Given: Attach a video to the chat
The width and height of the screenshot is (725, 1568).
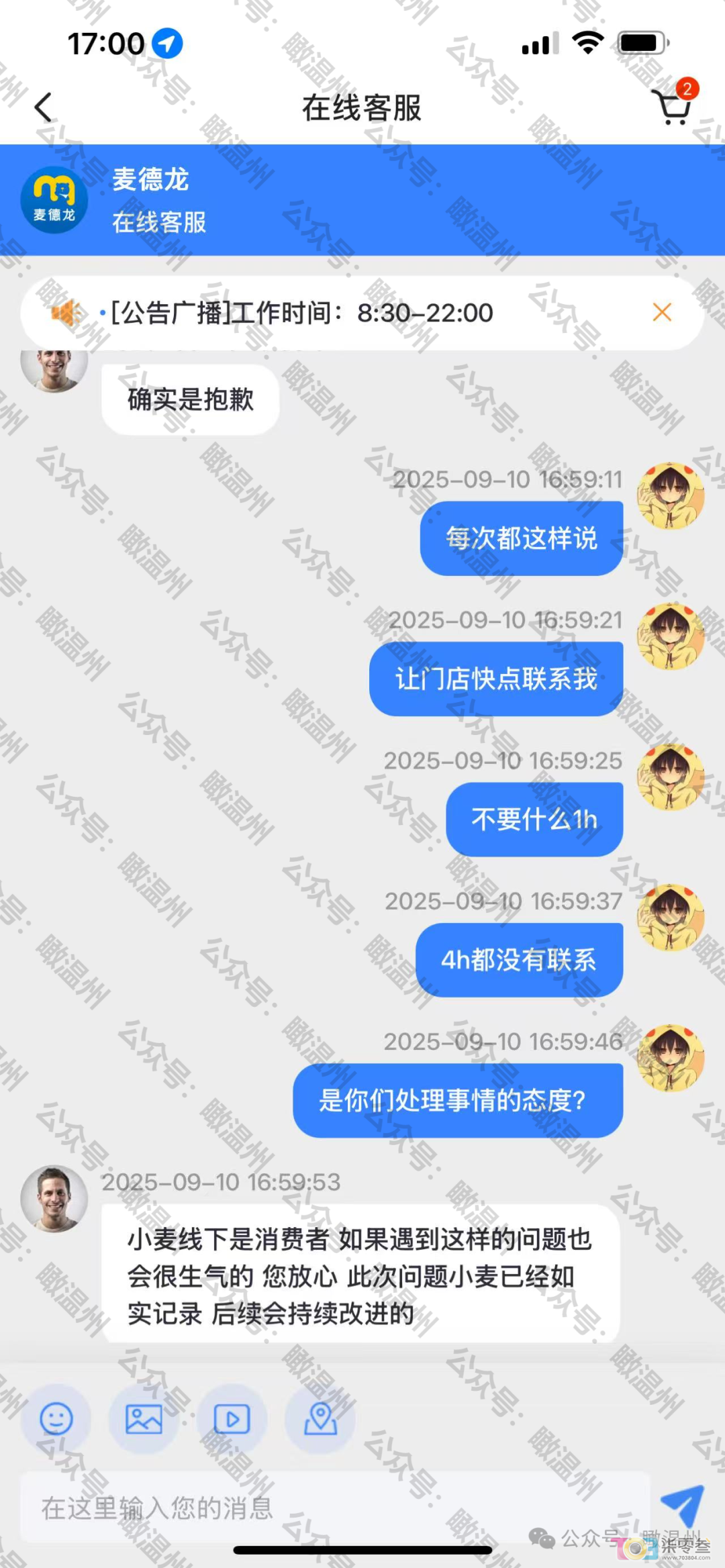Looking at the screenshot, I should [x=232, y=1419].
